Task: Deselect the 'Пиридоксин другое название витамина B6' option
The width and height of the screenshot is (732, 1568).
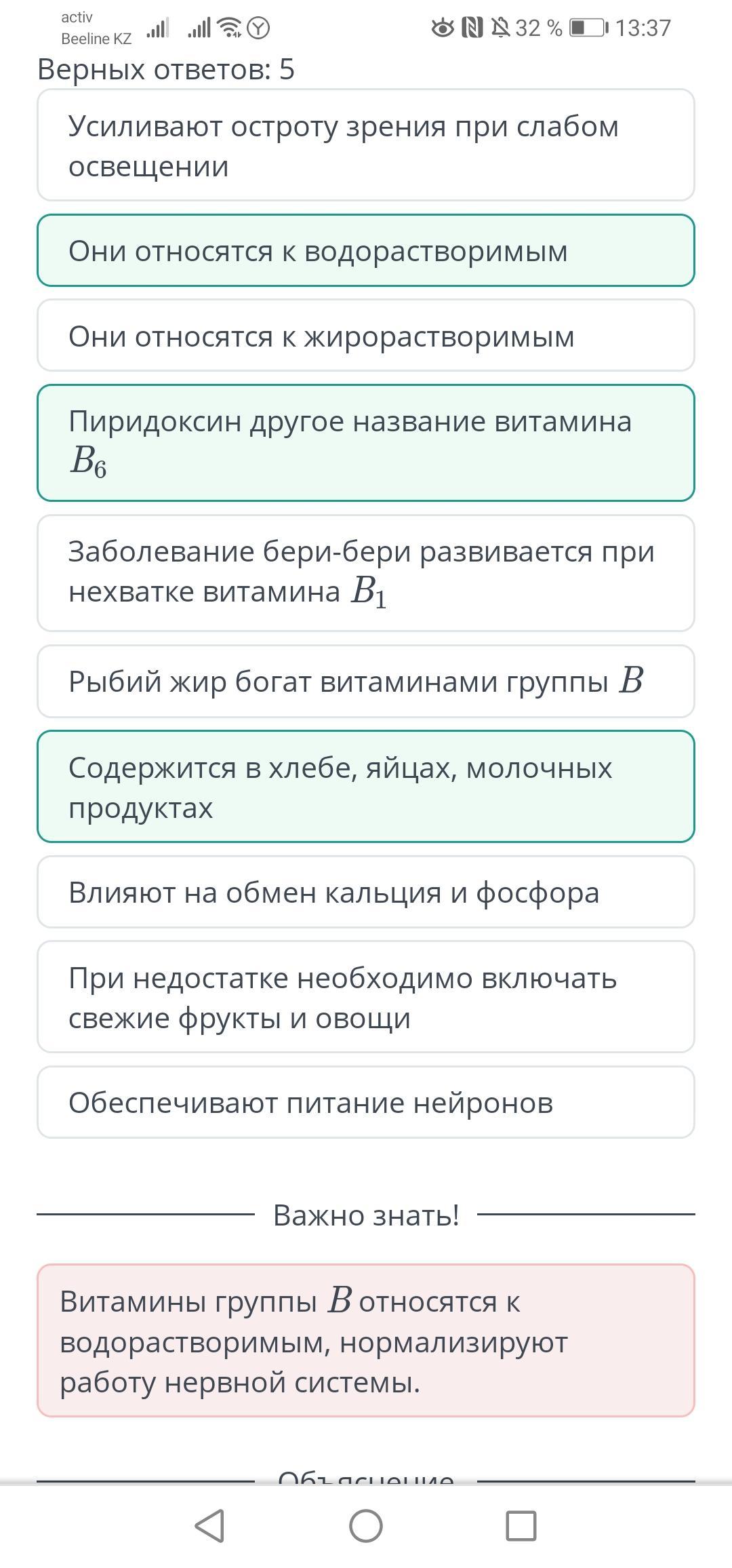Action: point(366,443)
